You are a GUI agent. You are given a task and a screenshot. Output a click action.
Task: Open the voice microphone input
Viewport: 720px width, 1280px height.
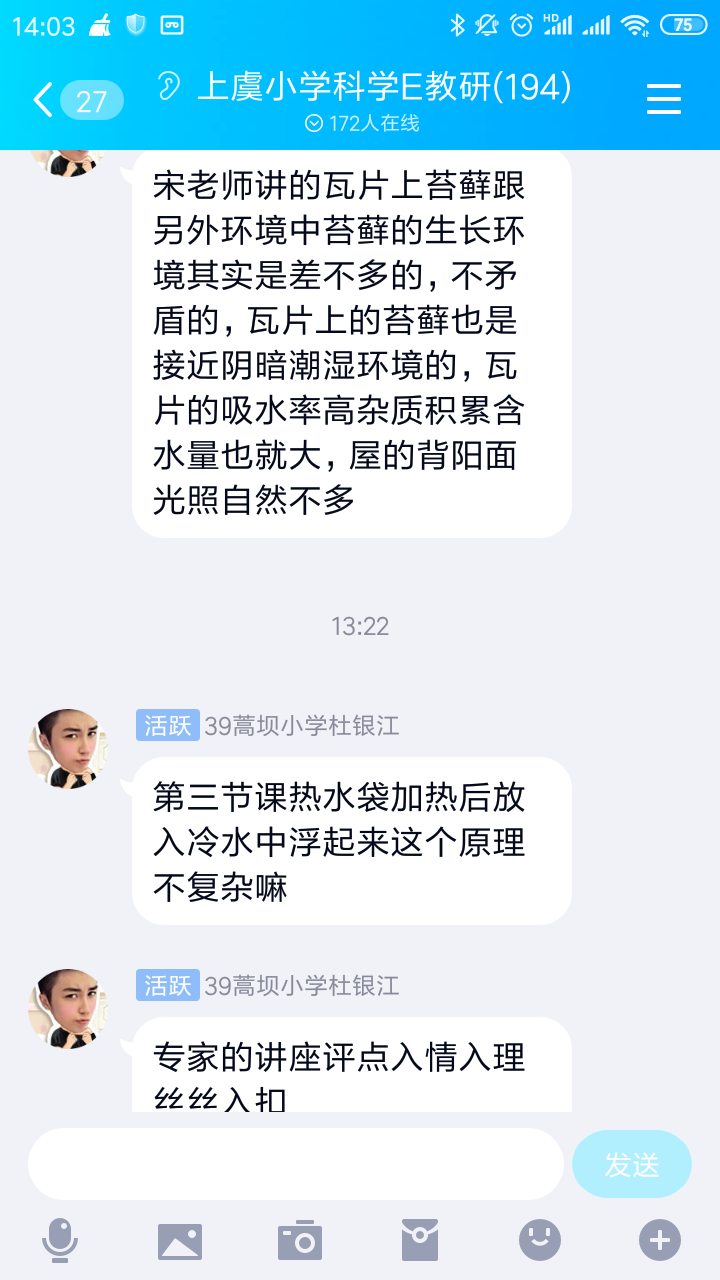[x=60, y=1241]
